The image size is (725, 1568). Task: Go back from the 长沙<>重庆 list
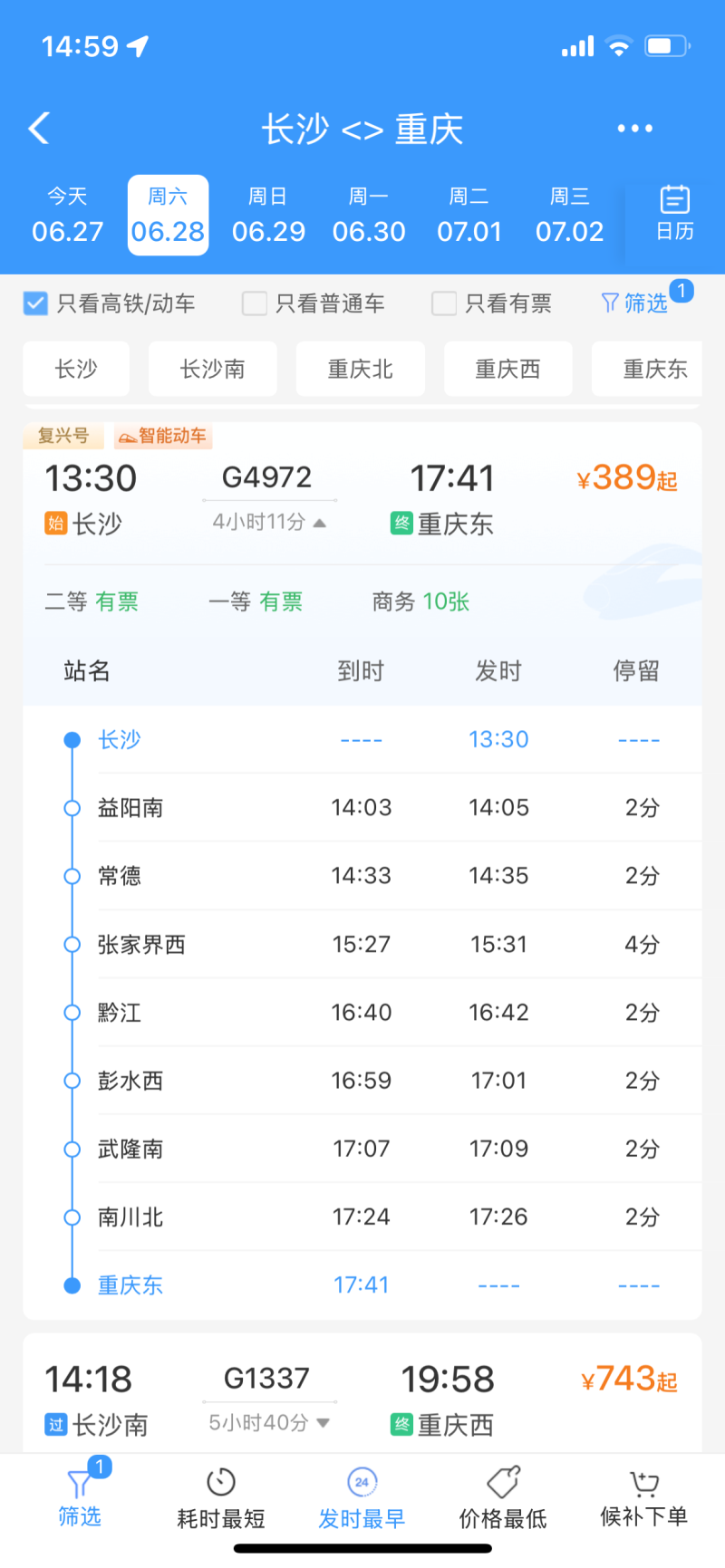(x=39, y=129)
